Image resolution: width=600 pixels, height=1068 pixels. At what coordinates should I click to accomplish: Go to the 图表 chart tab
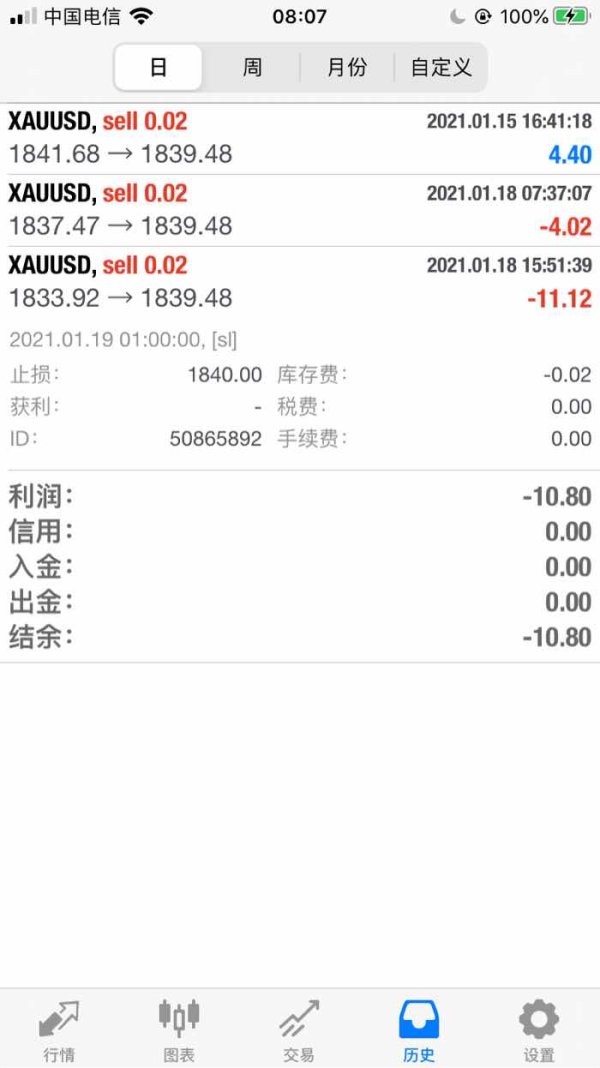pos(180,1030)
